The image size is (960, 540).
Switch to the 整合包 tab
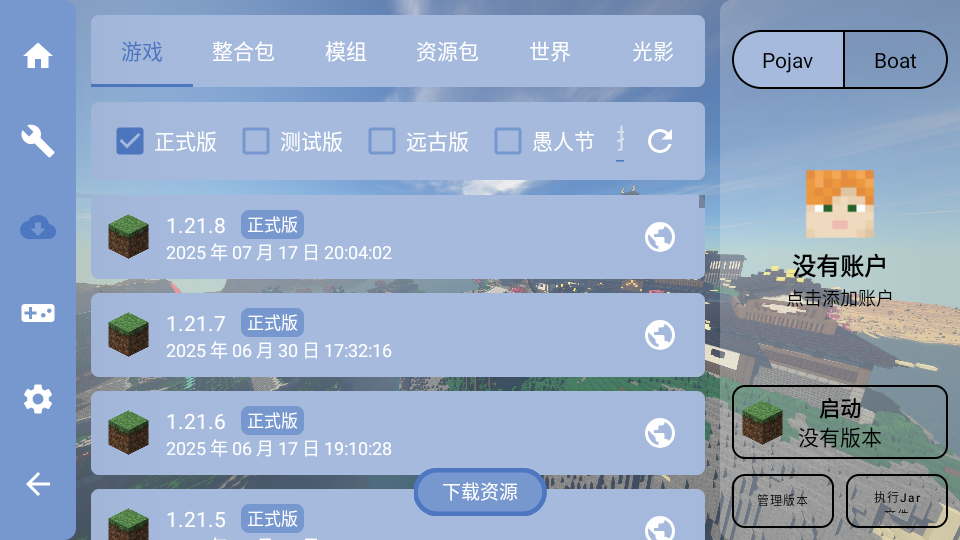243,52
